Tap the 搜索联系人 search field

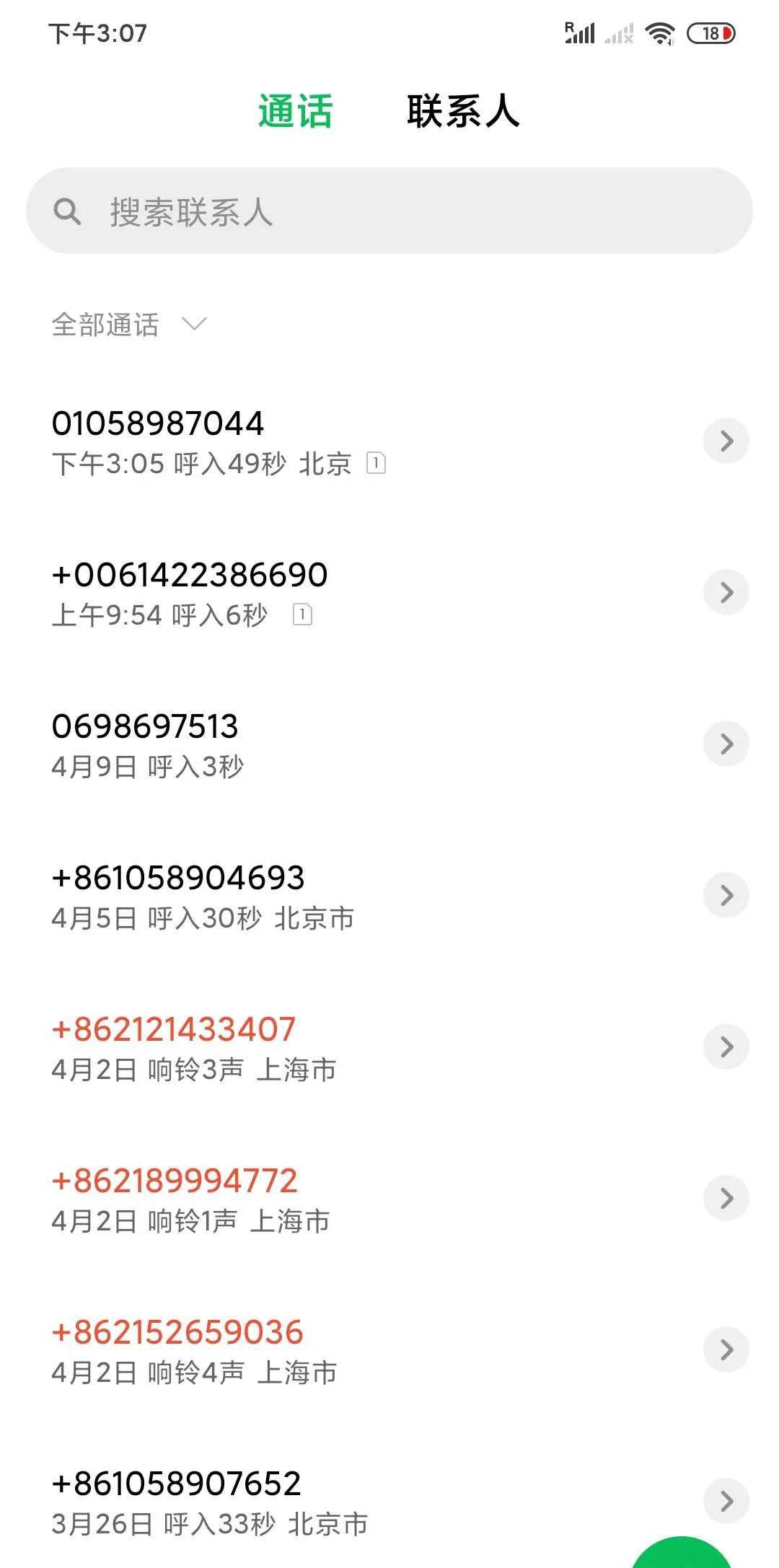pyautogui.click(x=389, y=211)
